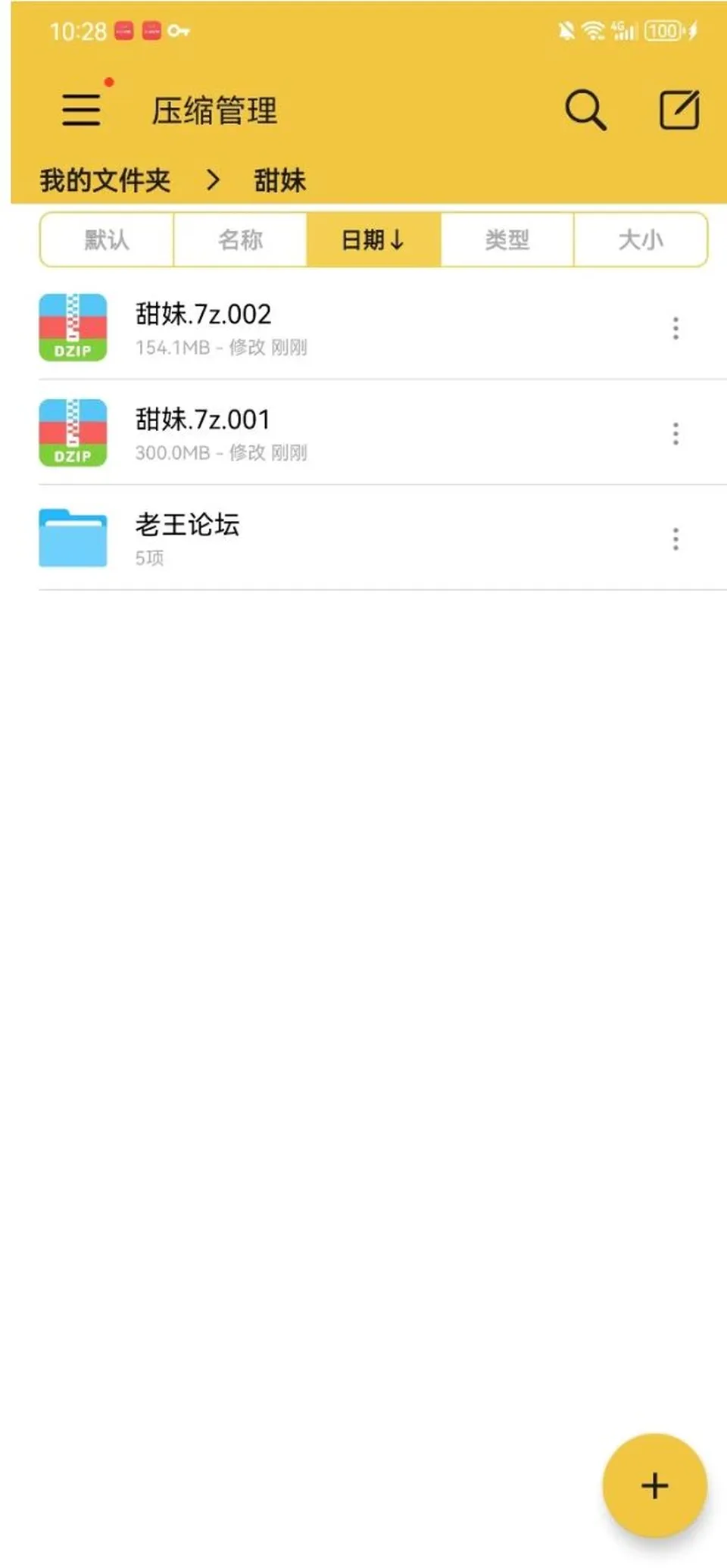Open more options for 甜妹.7z.002
This screenshot has width=727, height=1568.
pos(676,328)
